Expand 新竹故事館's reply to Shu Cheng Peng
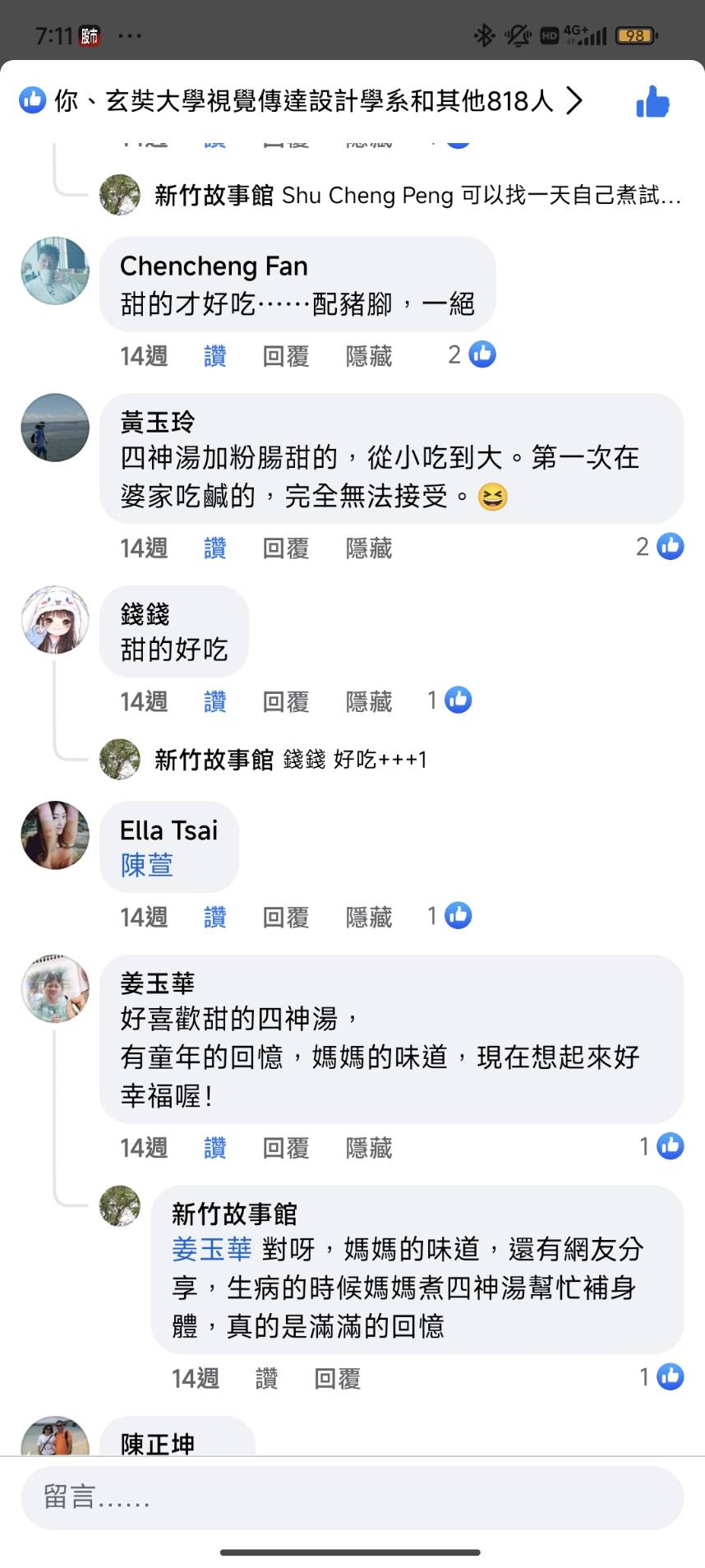The width and height of the screenshot is (705, 1568). click(481, 196)
